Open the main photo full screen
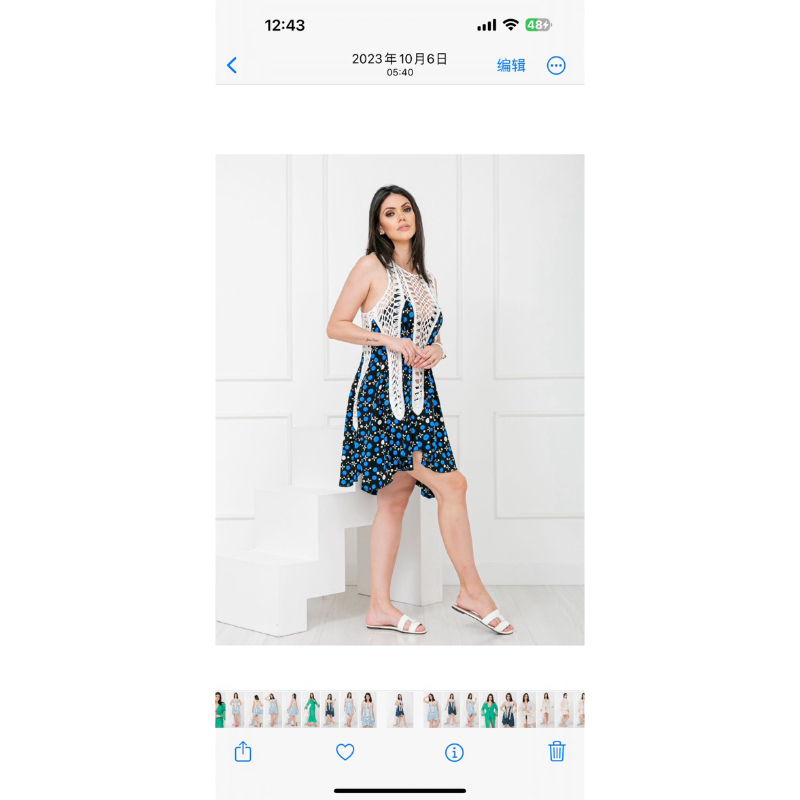Screen dimensions: 800x800 click(x=400, y=399)
